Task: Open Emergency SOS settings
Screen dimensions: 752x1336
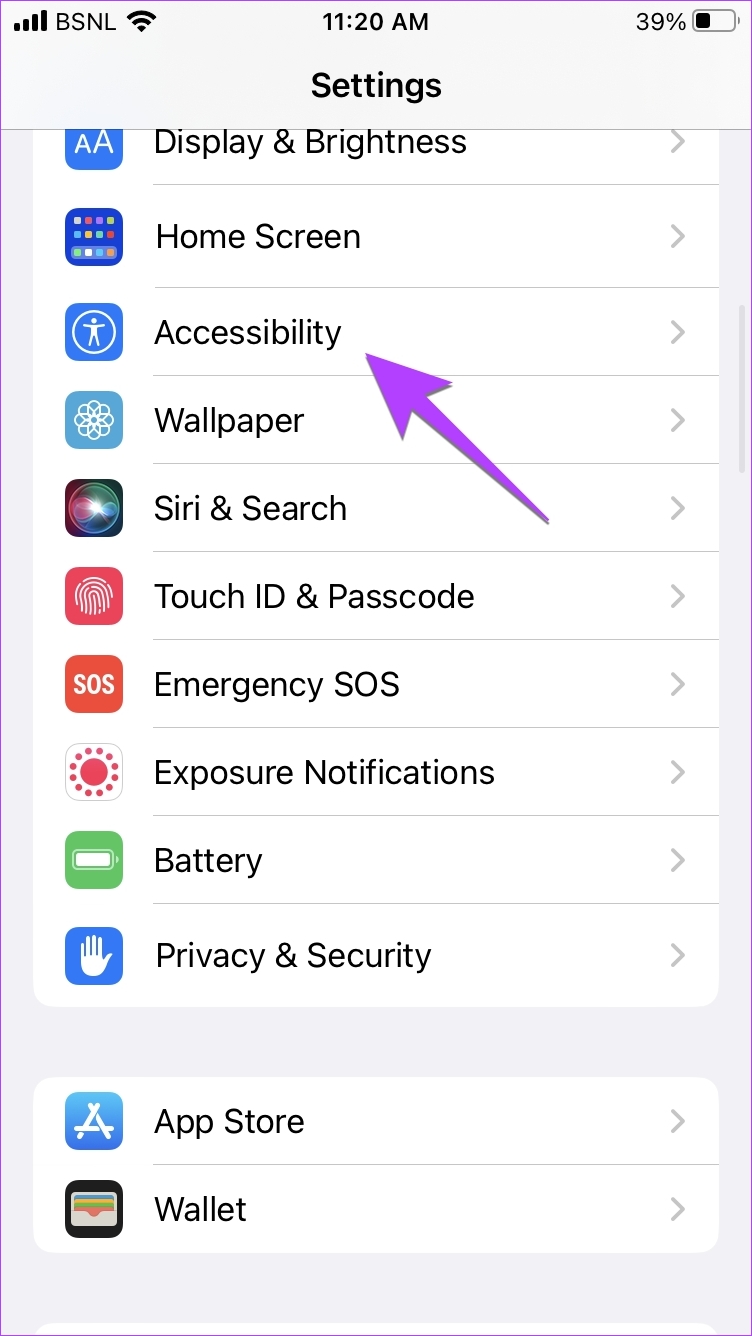Action: (376, 684)
